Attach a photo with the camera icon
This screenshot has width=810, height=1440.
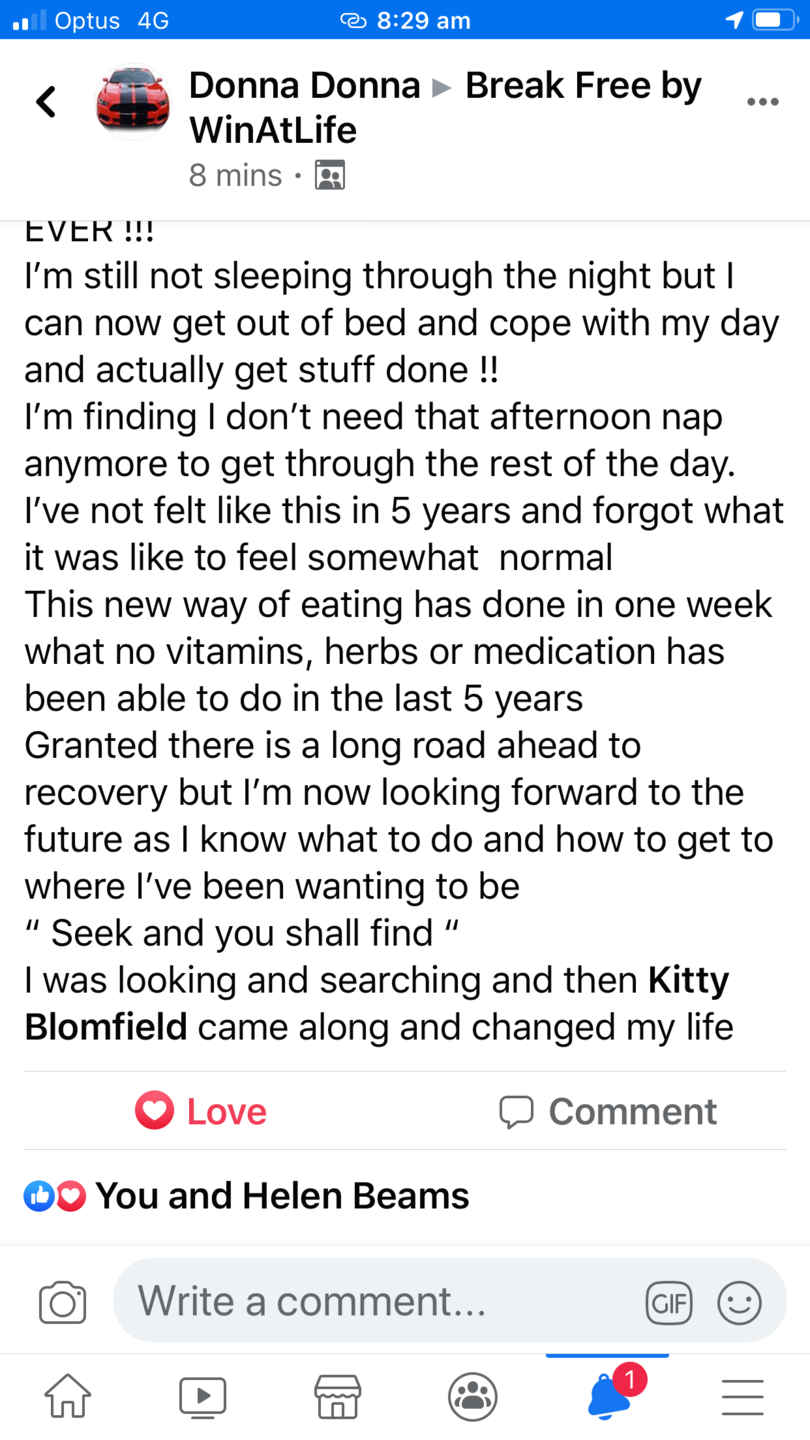[x=62, y=1302]
